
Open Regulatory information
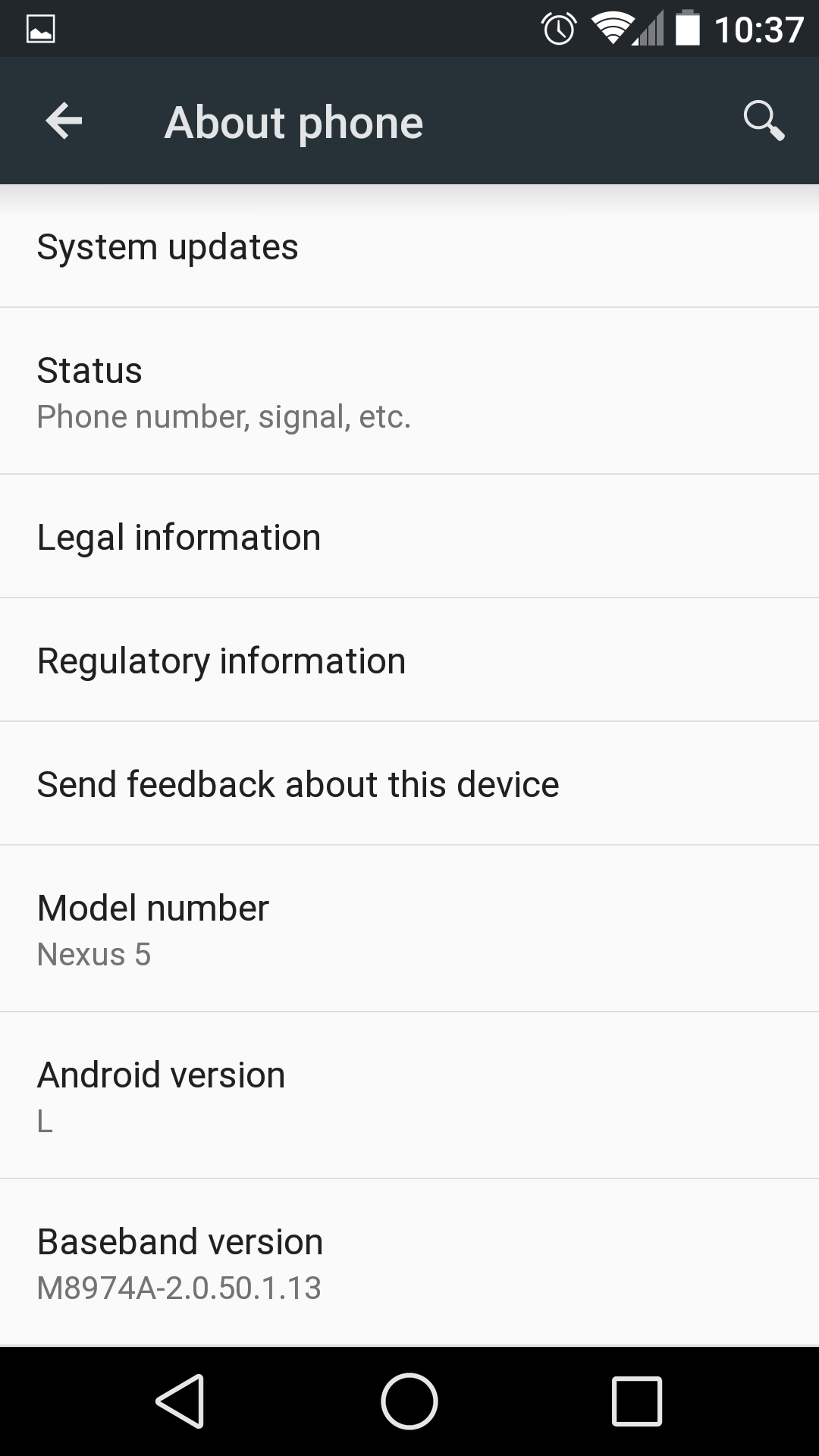409,661
